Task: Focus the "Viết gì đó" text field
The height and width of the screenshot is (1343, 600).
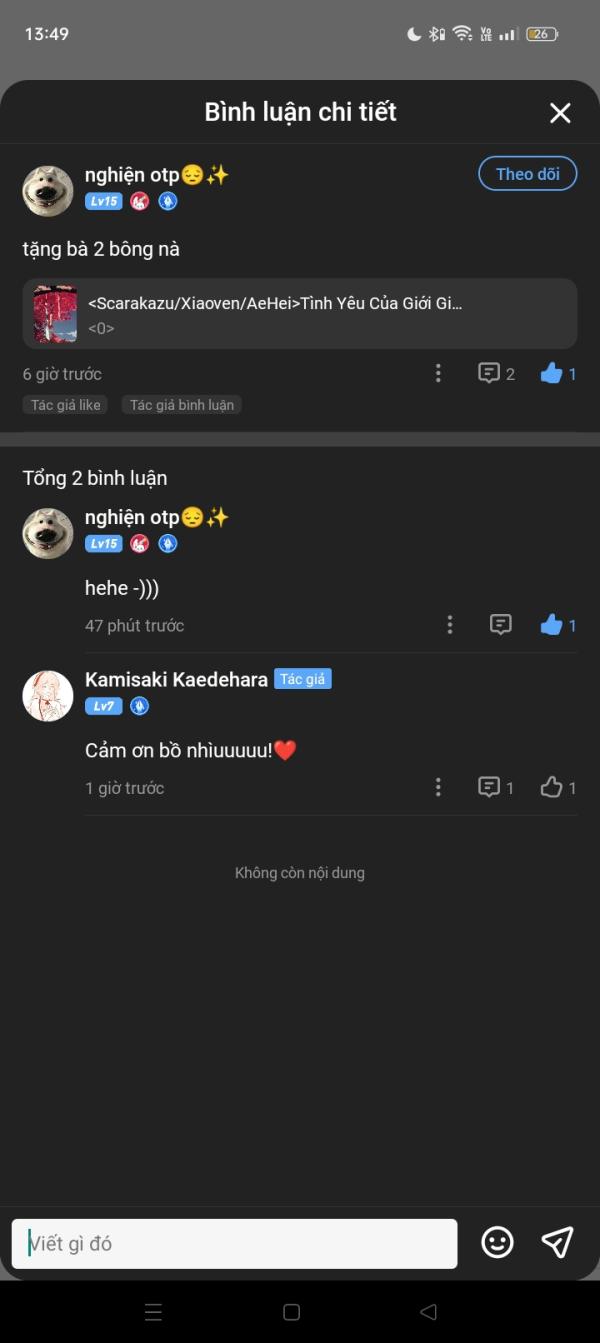Action: 235,1244
